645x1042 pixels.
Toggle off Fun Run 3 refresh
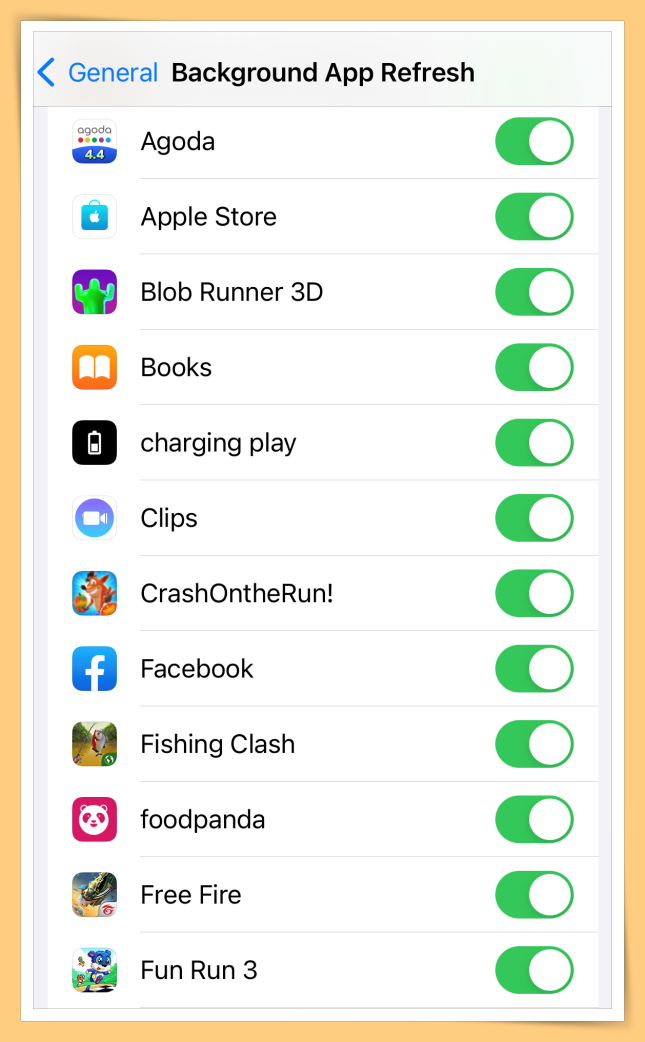[x=534, y=970]
